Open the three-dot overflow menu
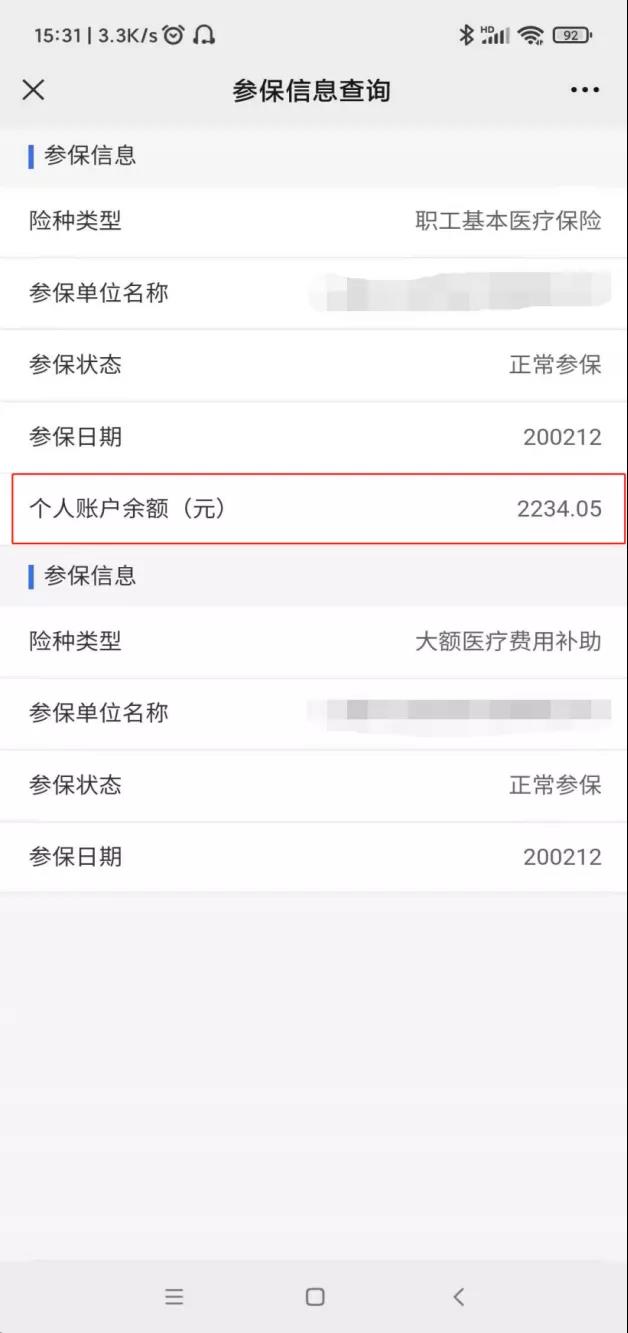 click(585, 90)
